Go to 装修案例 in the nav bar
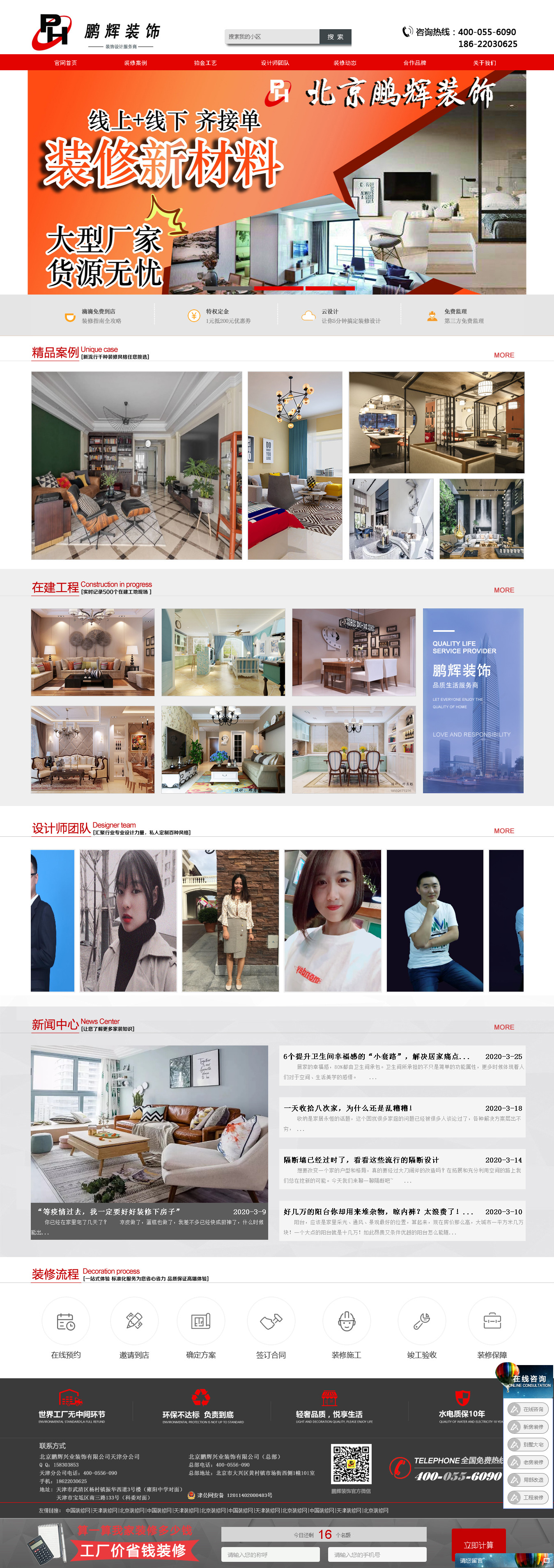The height and width of the screenshot is (1568, 554). pos(135,63)
